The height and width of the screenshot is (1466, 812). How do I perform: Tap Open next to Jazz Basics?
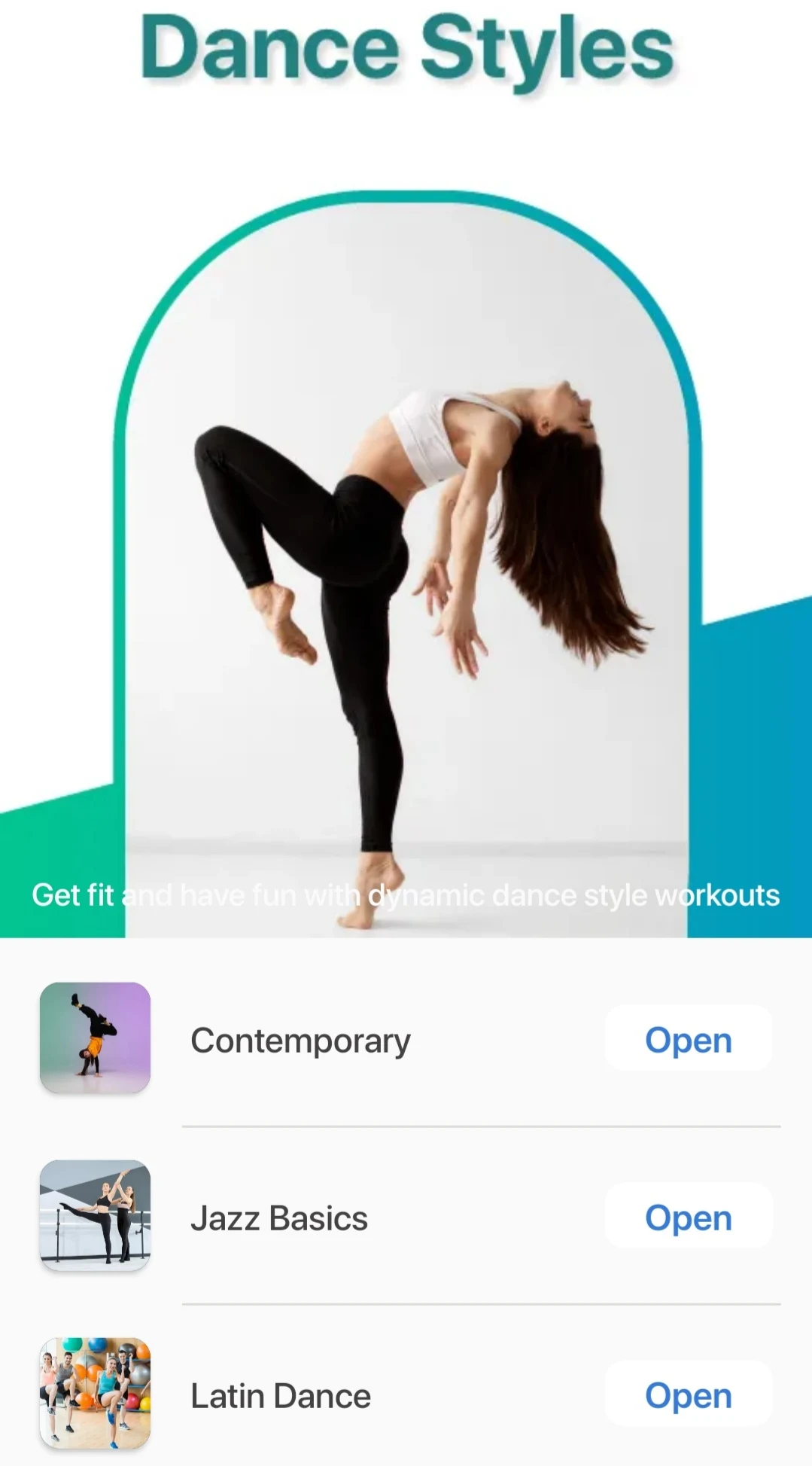688,1218
